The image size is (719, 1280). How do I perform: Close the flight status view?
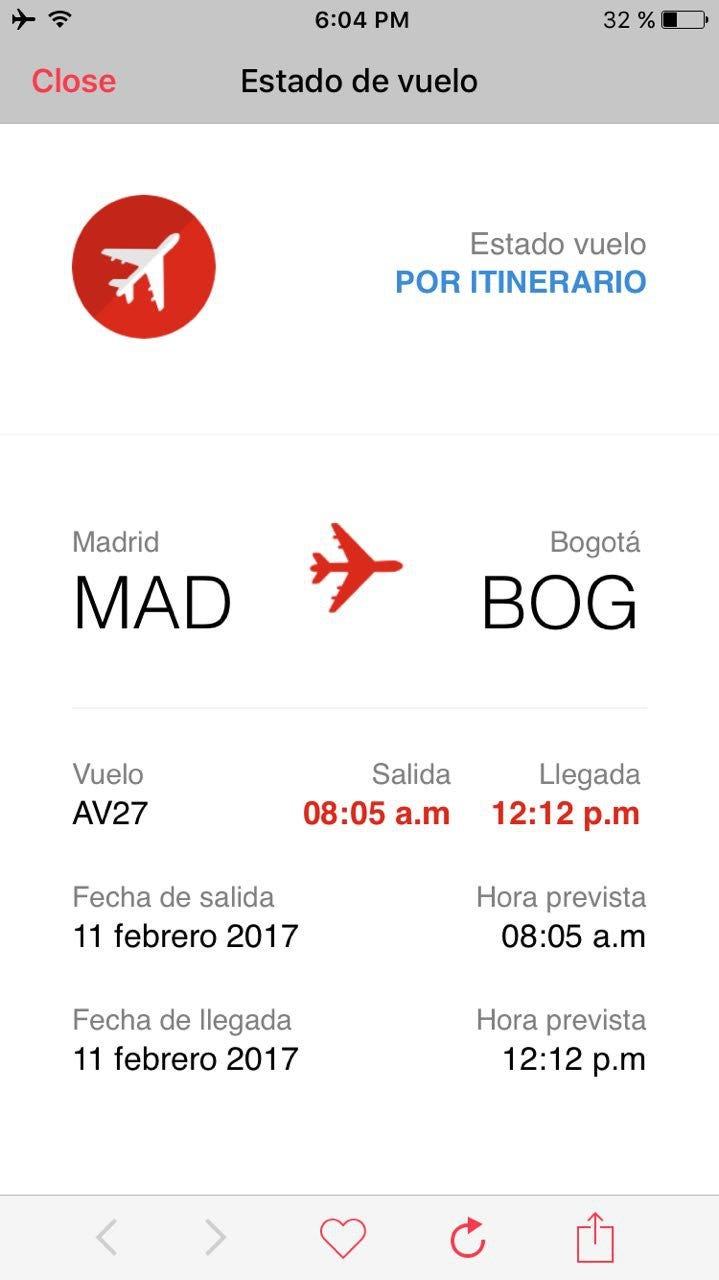[x=73, y=81]
